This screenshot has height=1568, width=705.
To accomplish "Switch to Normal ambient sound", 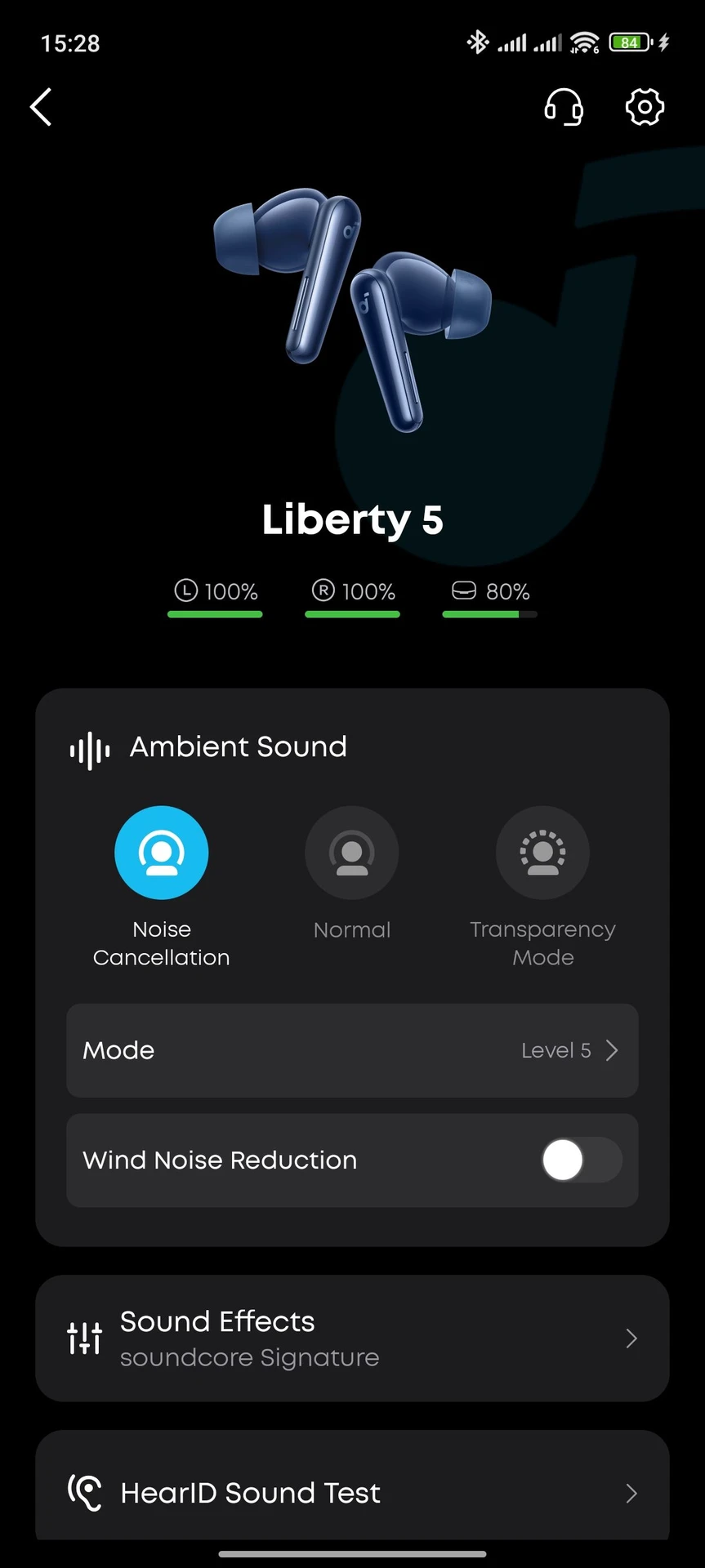I will pyautogui.click(x=352, y=853).
